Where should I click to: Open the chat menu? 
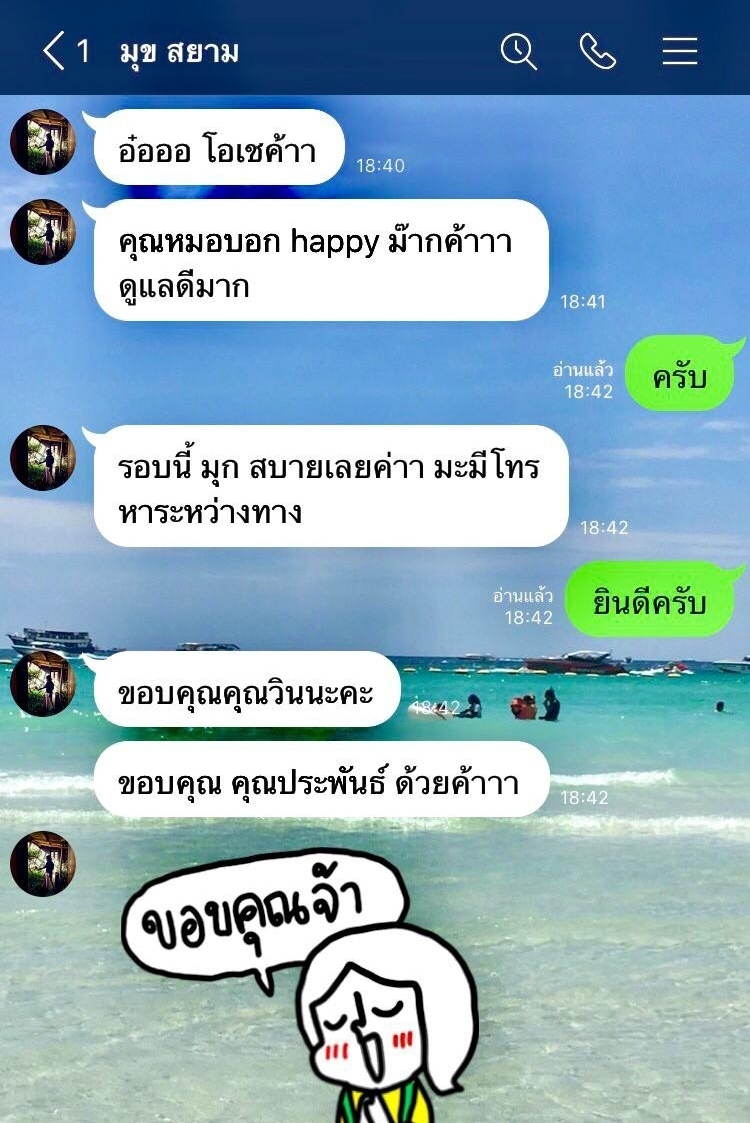click(x=680, y=50)
